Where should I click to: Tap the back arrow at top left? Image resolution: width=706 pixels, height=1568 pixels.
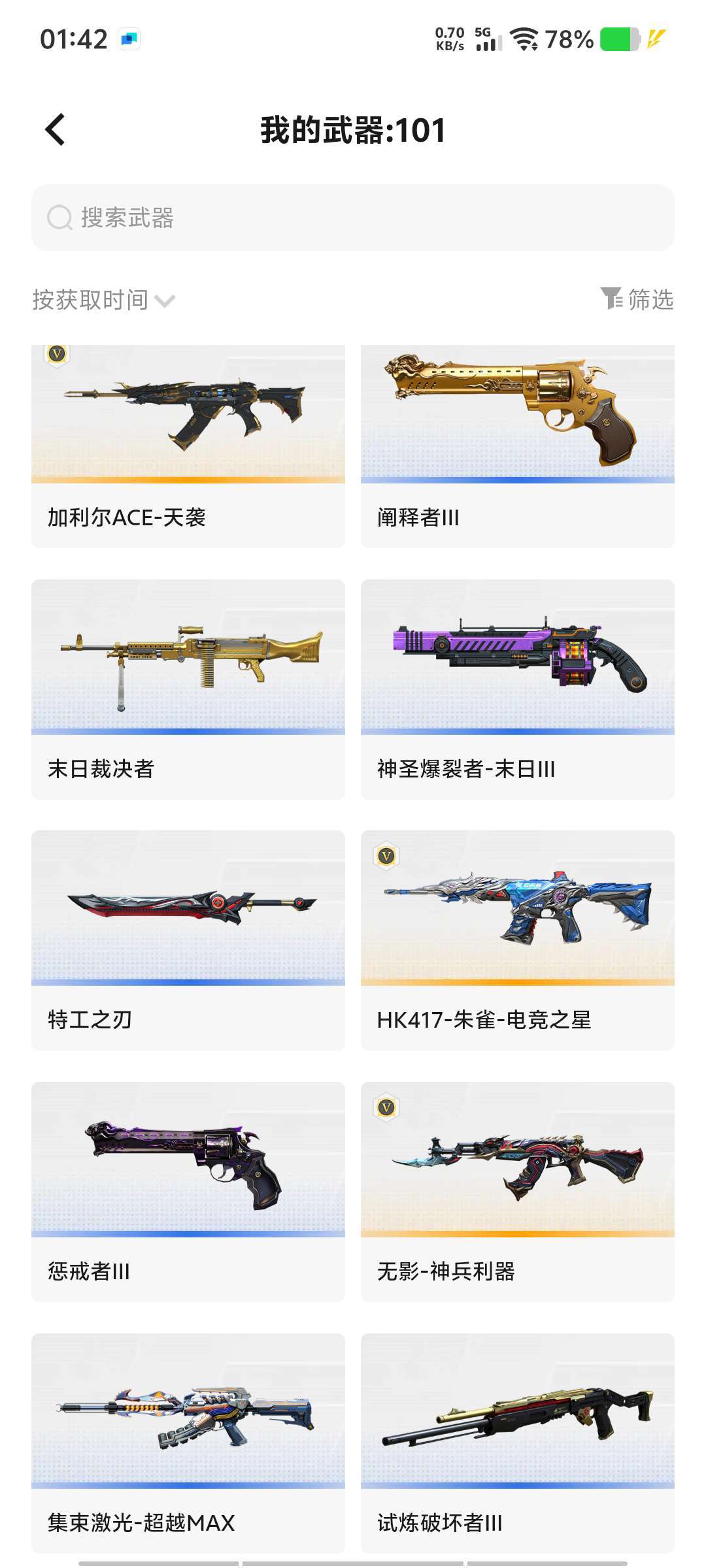tap(55, 129)
